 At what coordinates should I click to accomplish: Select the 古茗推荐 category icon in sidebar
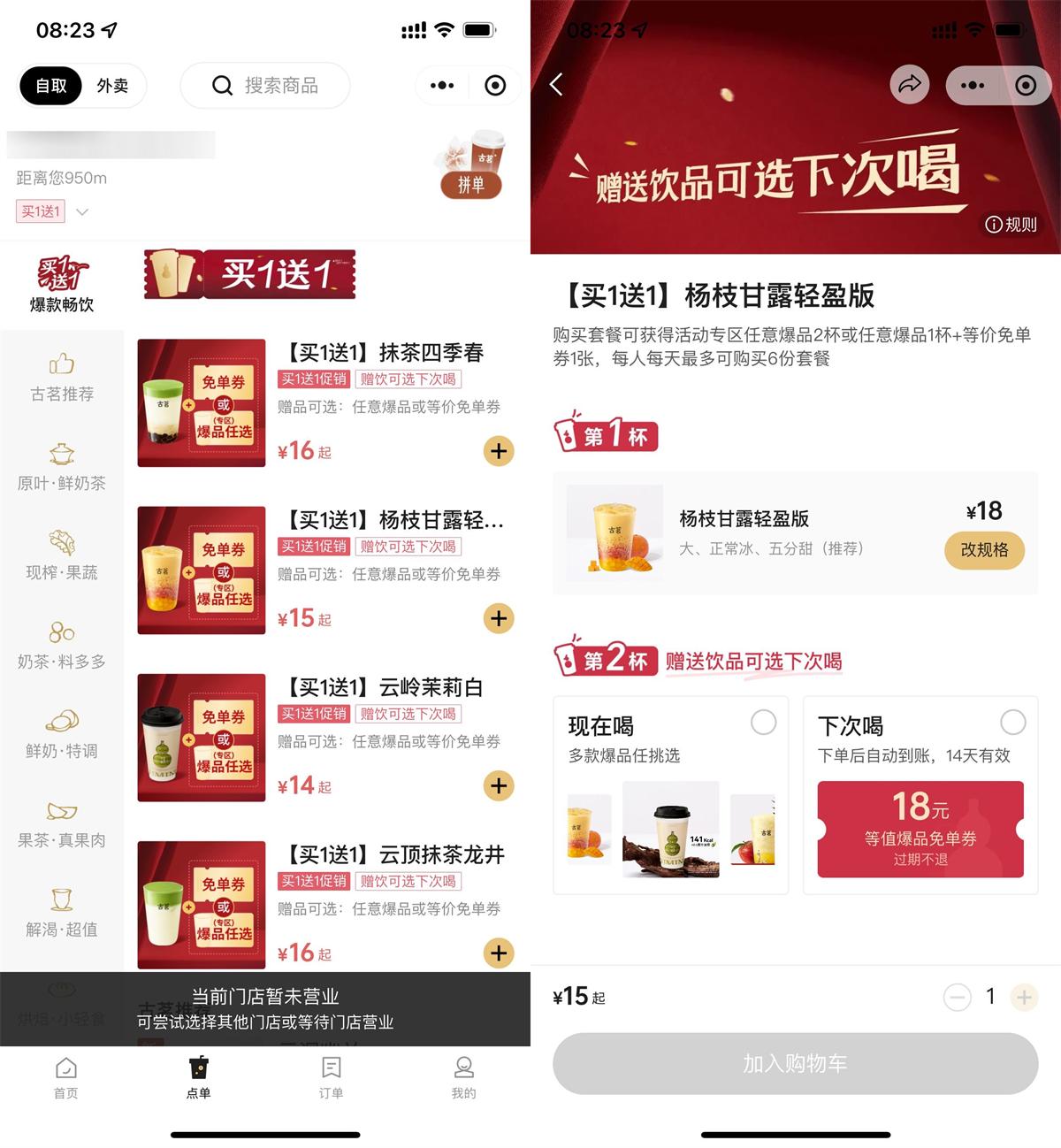60,376
